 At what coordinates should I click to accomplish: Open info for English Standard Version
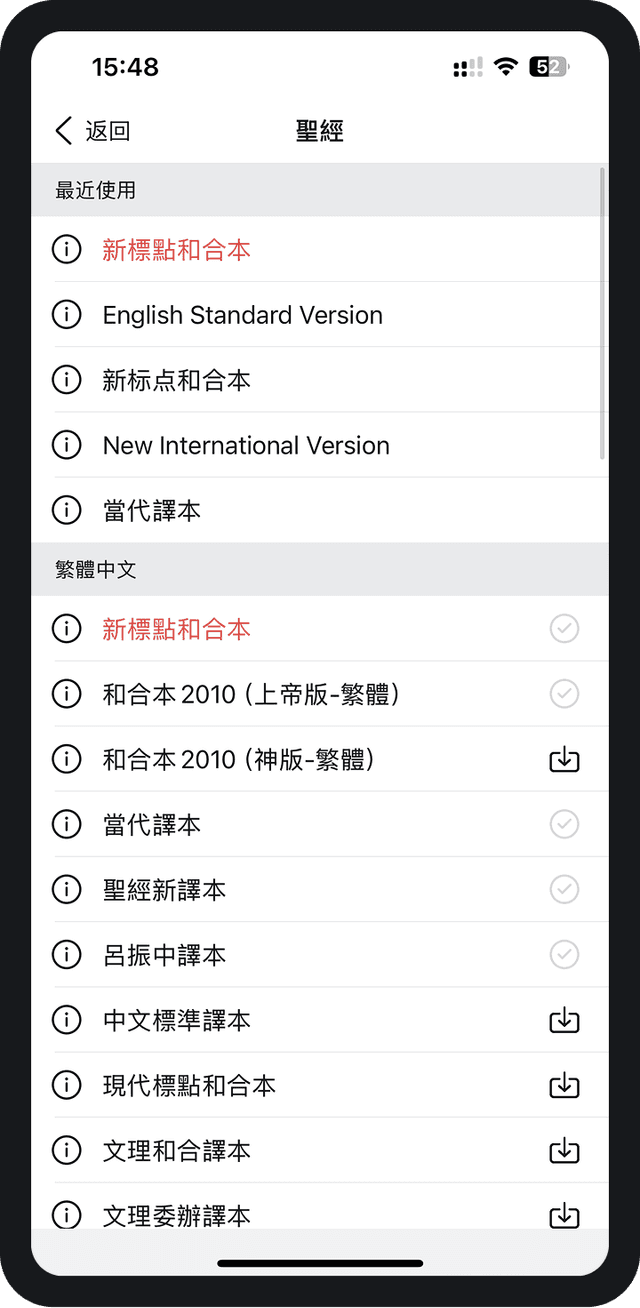tap(66, 315)
